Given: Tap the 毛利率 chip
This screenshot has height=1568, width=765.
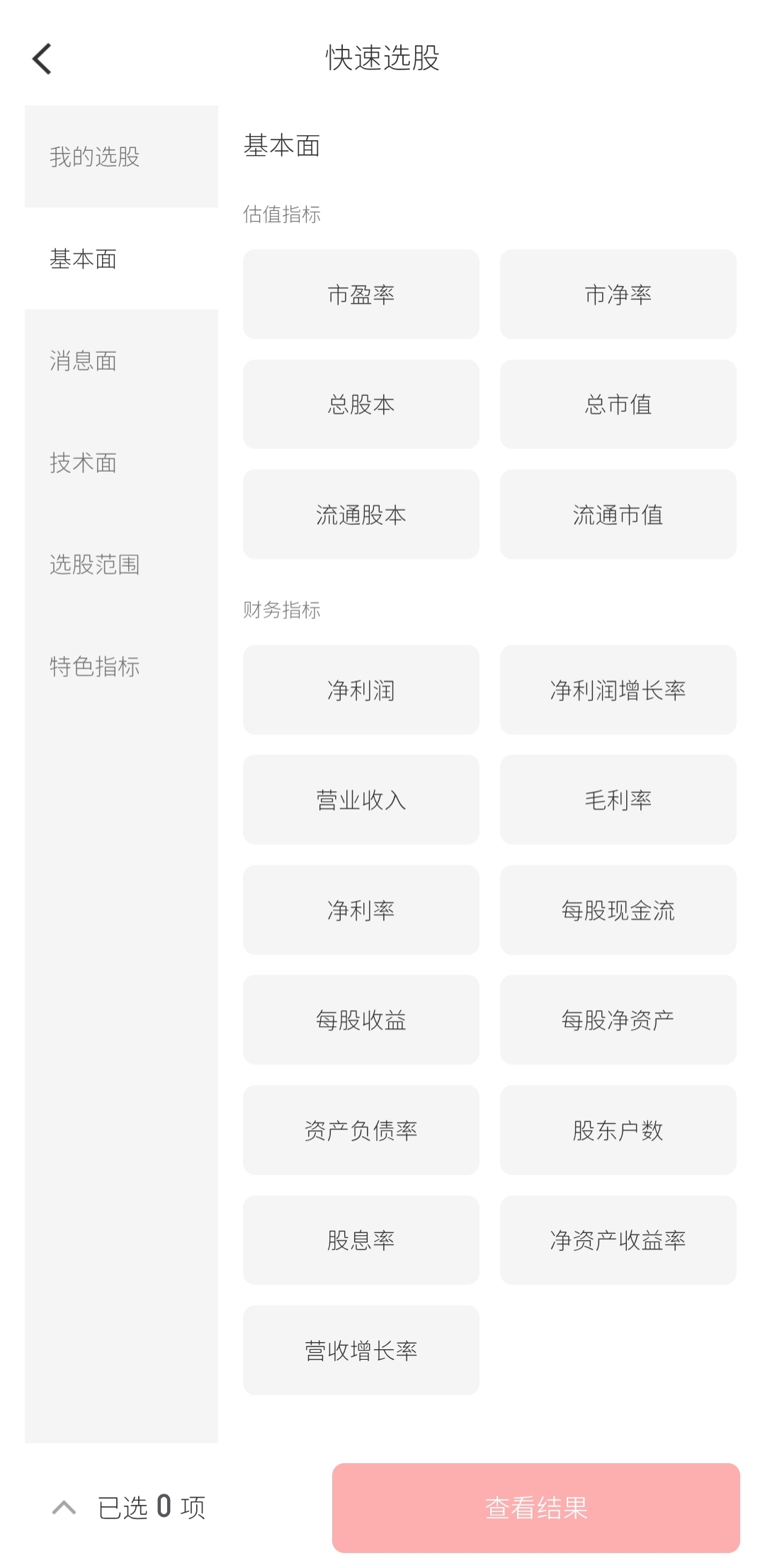Looking at the screenshot, I should (618, 800).
